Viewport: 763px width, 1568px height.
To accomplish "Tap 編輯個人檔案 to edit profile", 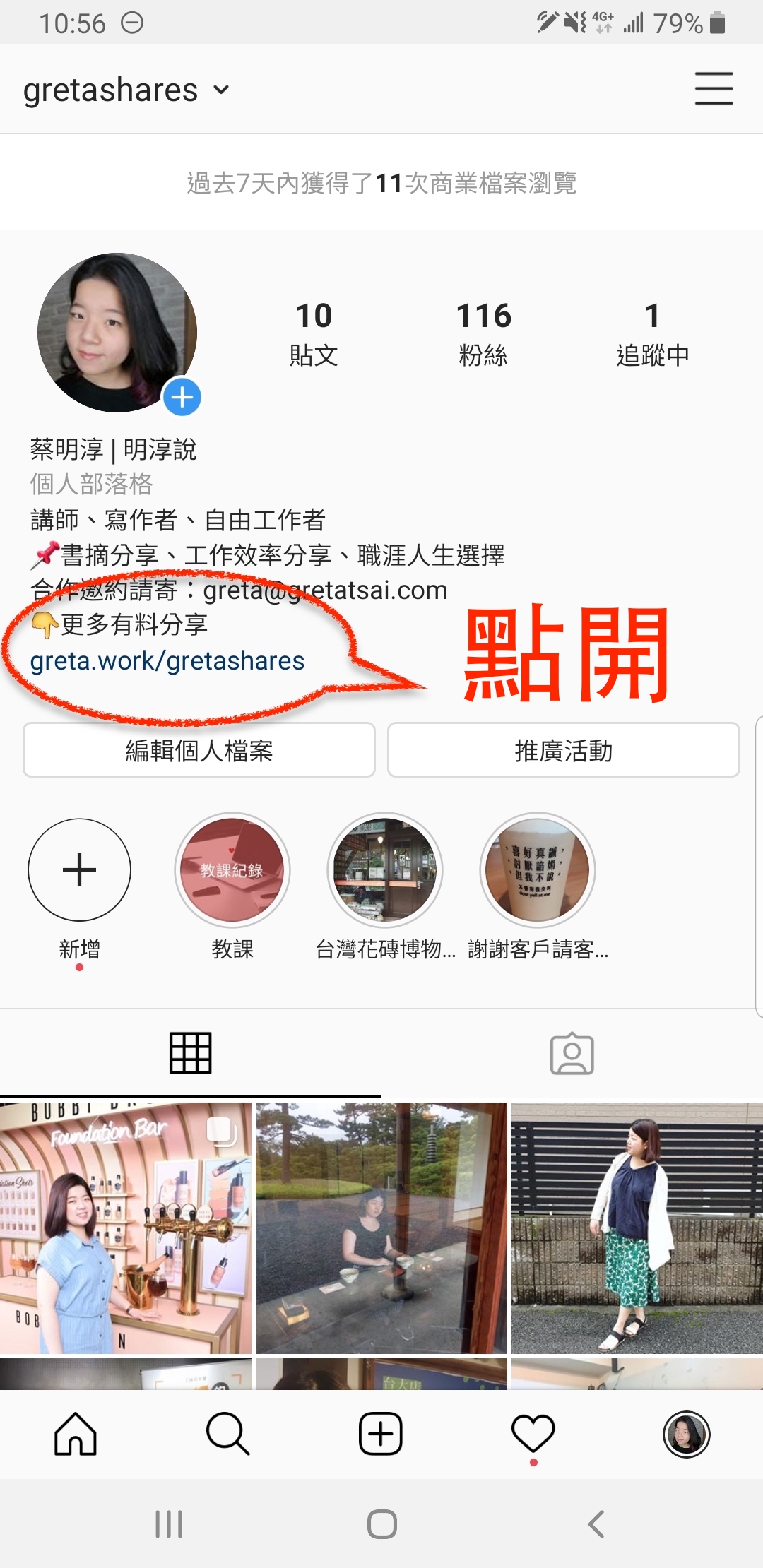I will tap(199, 750).
